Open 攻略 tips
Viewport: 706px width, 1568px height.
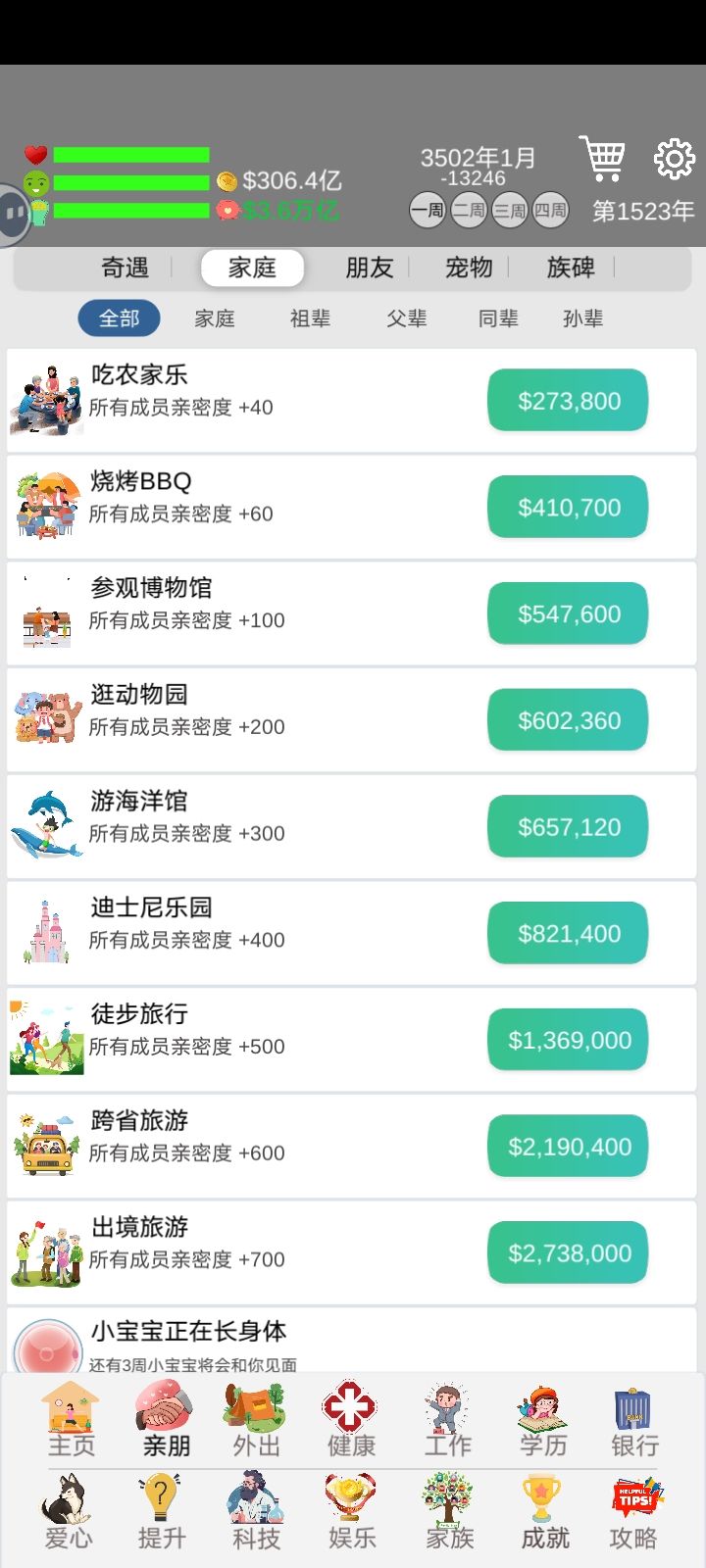pos(634,1514)
